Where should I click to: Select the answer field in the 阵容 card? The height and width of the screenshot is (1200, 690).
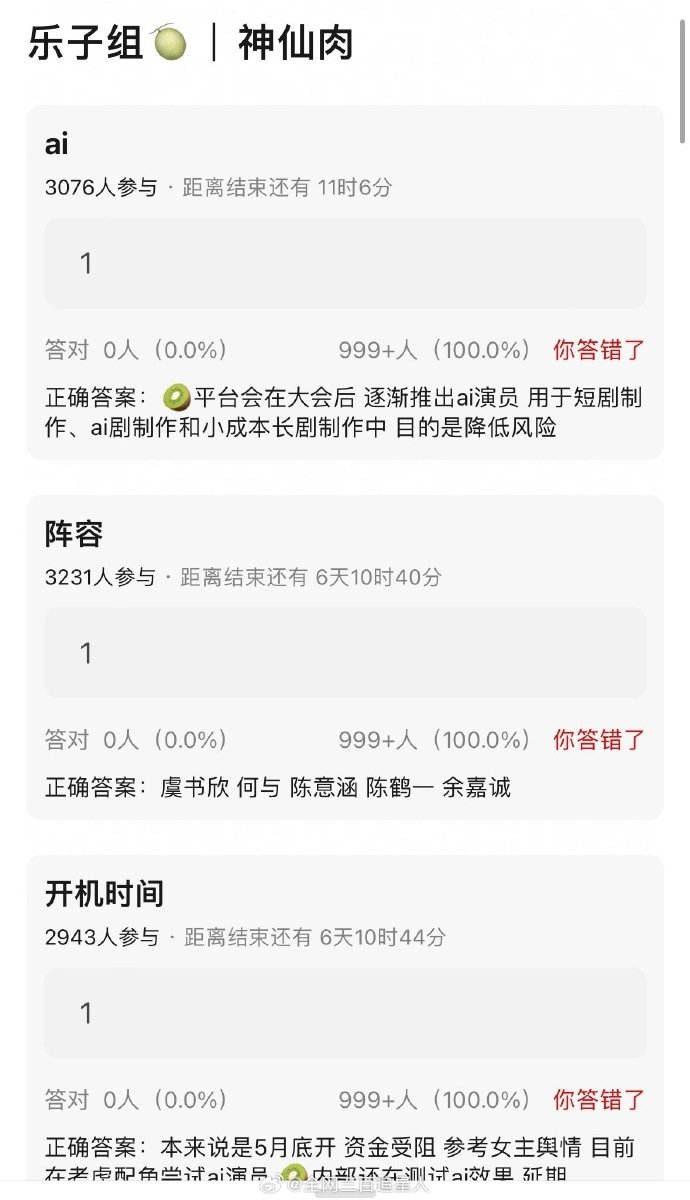[x=344, y=653]
